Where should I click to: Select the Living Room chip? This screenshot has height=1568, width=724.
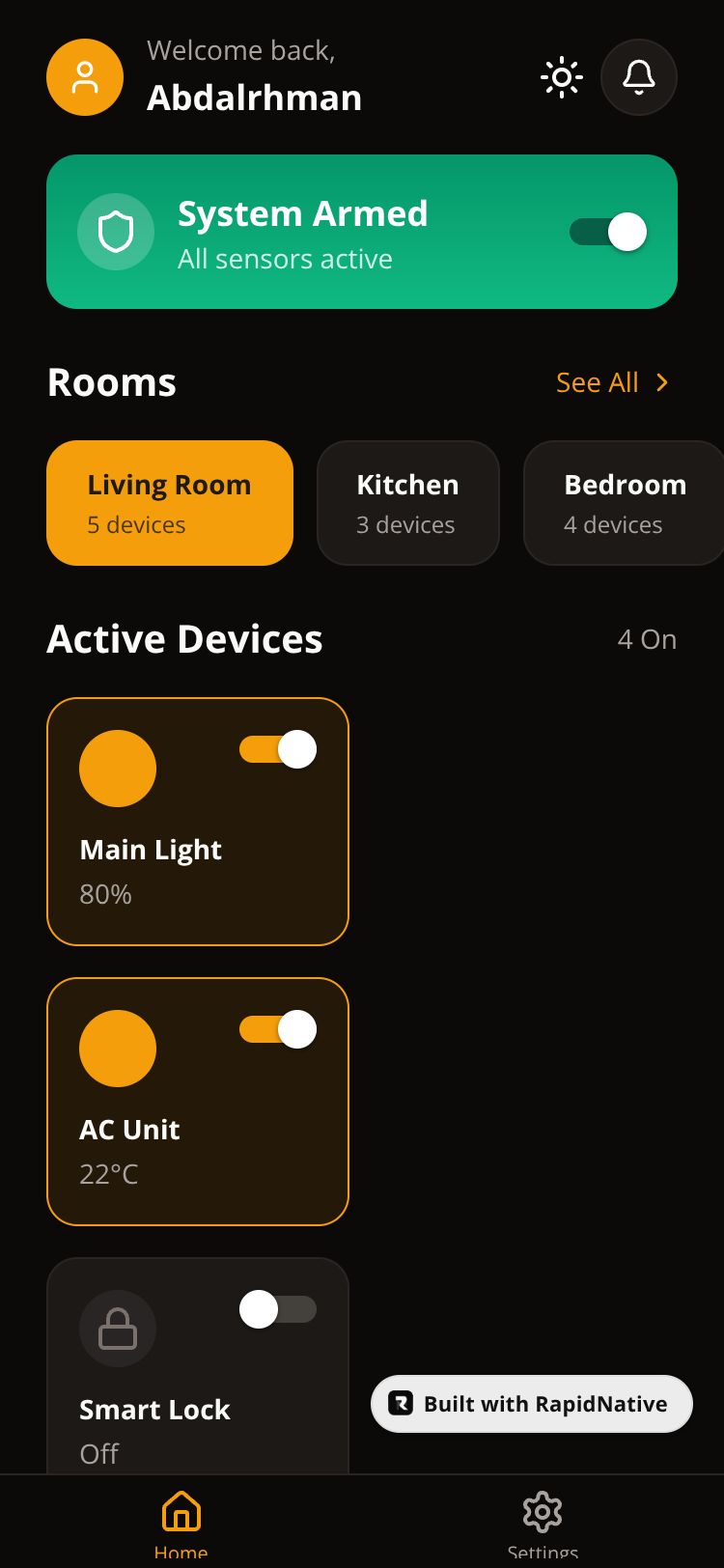coord(170,503)
